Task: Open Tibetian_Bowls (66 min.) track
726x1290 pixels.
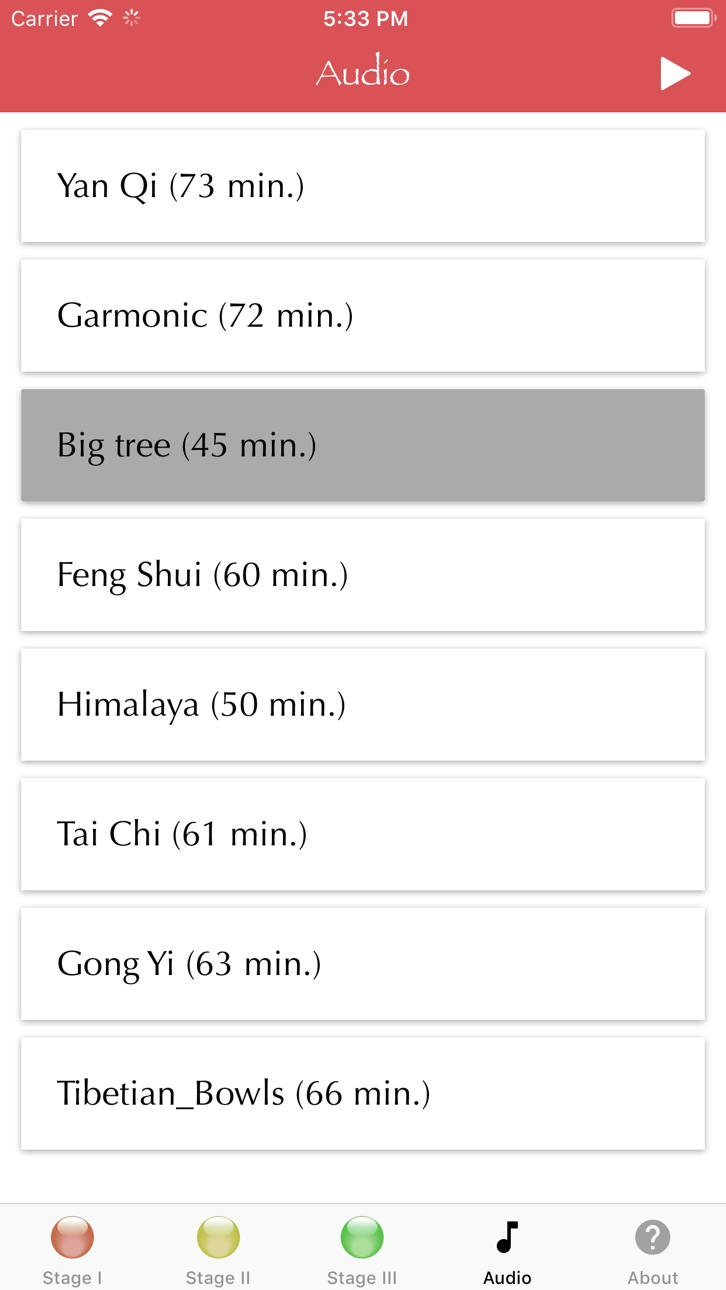Action: tap(363, 1094)
